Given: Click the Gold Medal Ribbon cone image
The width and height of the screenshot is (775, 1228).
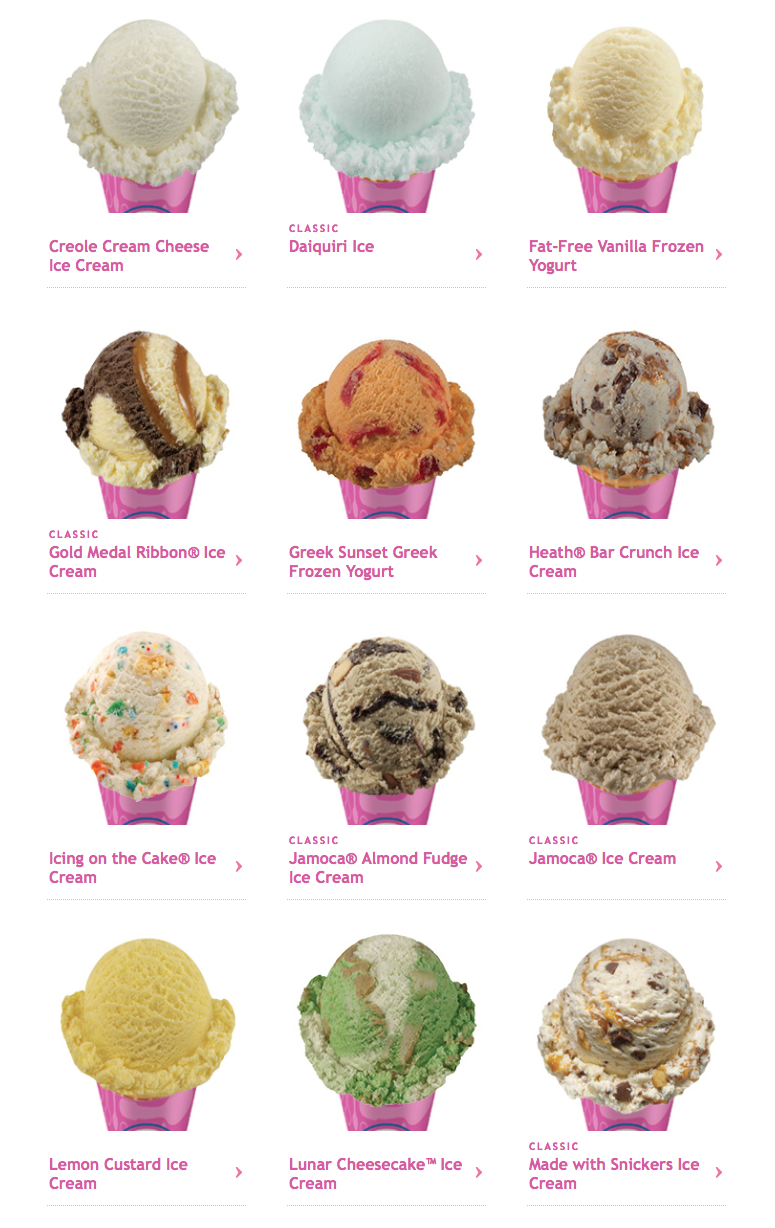Looking at the screenshot, I should pyautogui.click(x=146, y=420).
